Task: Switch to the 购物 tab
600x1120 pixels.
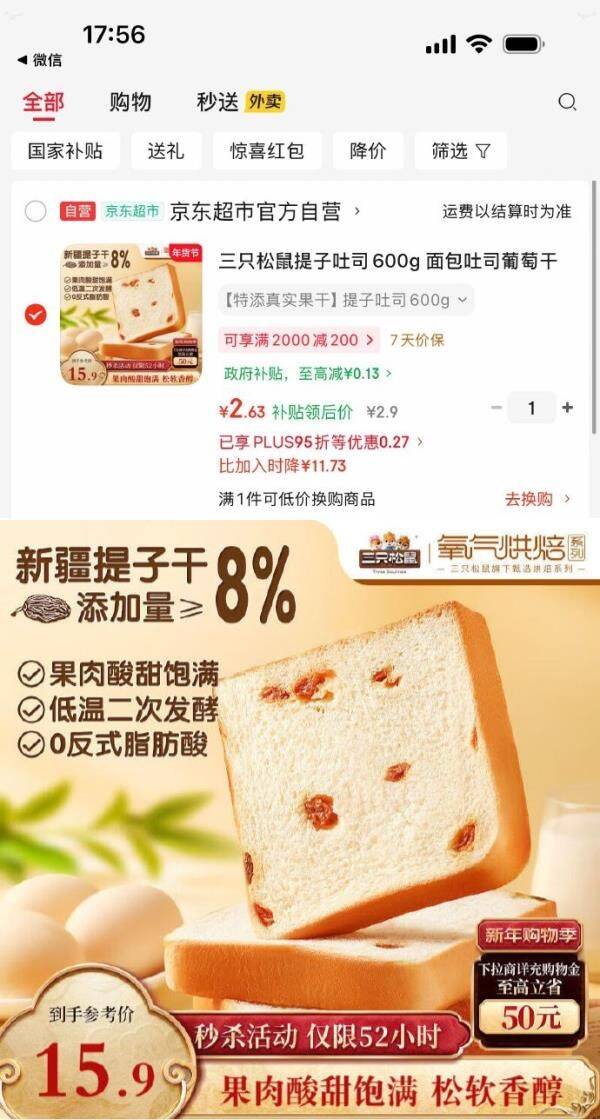Action: tap(130, 102)
